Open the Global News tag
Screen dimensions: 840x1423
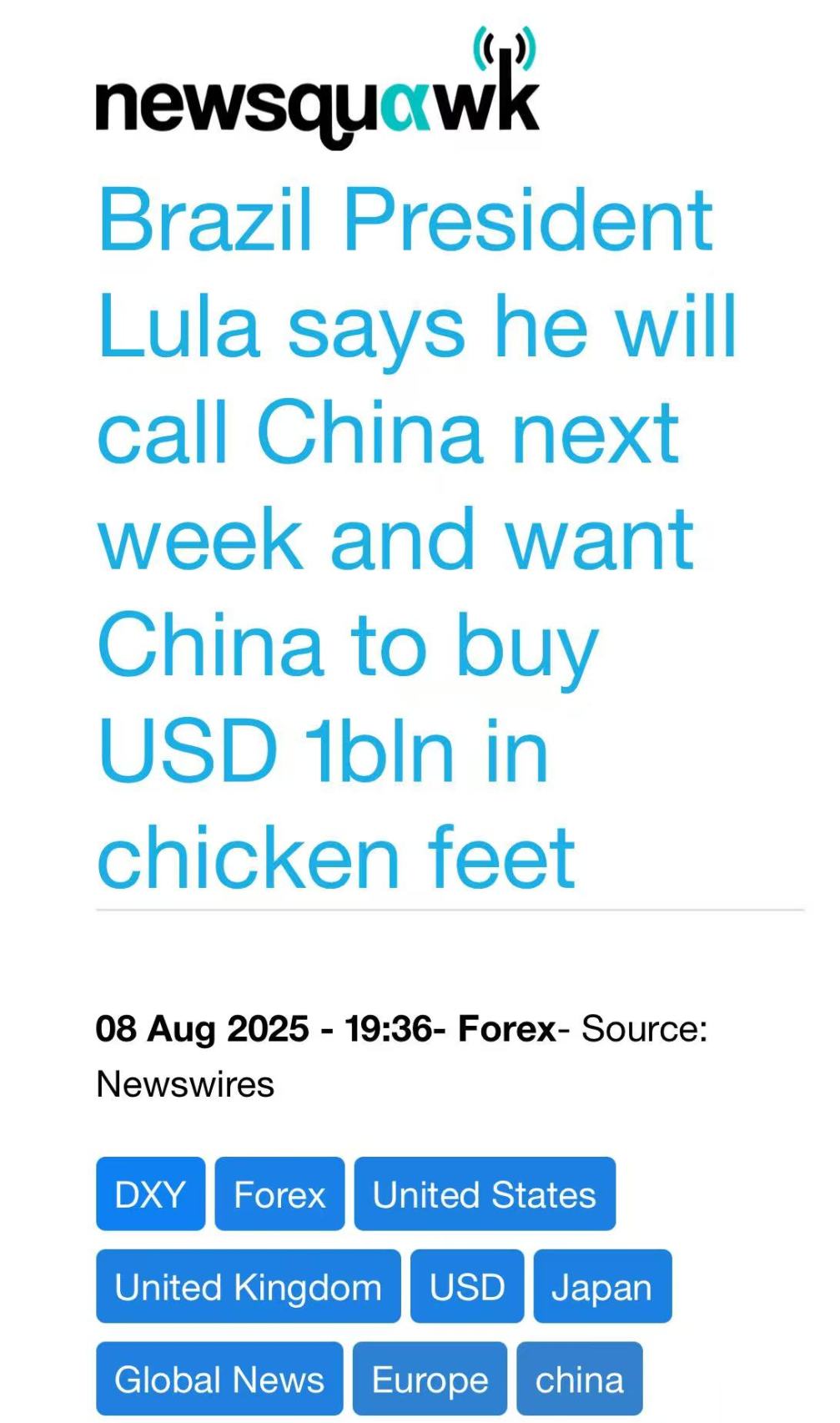[x=219, y=1380]
